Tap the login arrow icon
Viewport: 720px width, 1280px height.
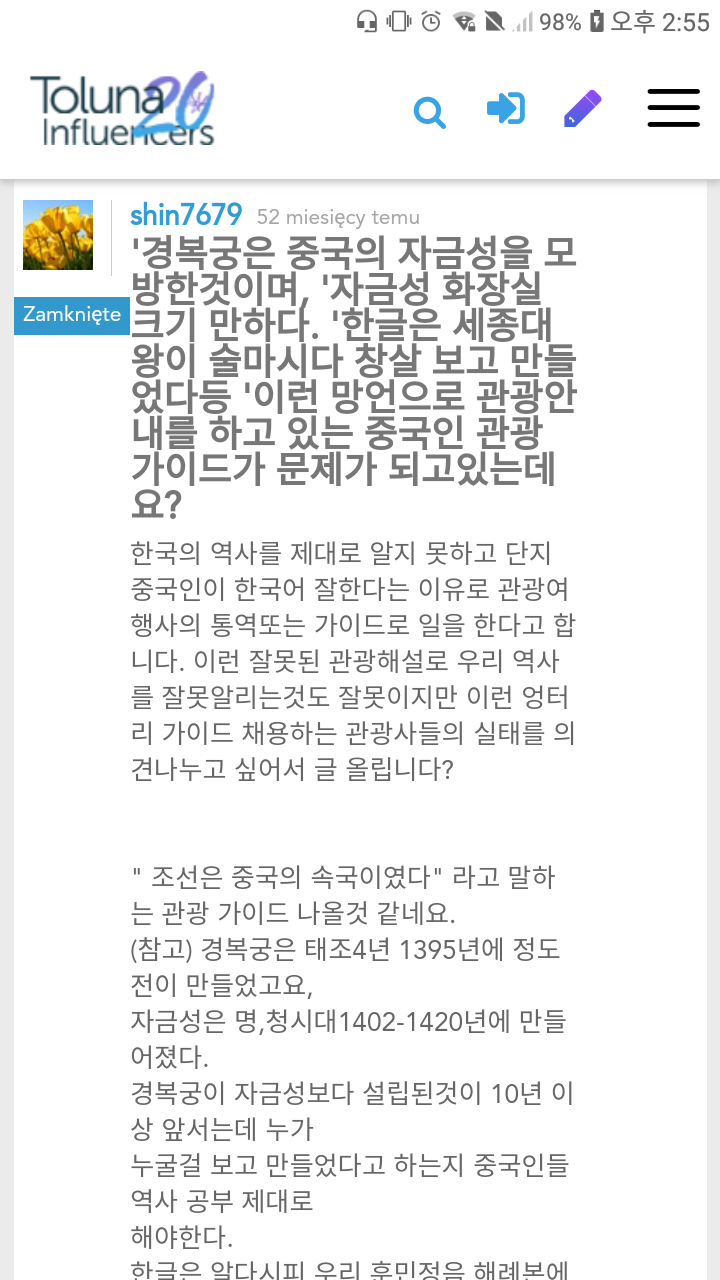pos(506,108)
